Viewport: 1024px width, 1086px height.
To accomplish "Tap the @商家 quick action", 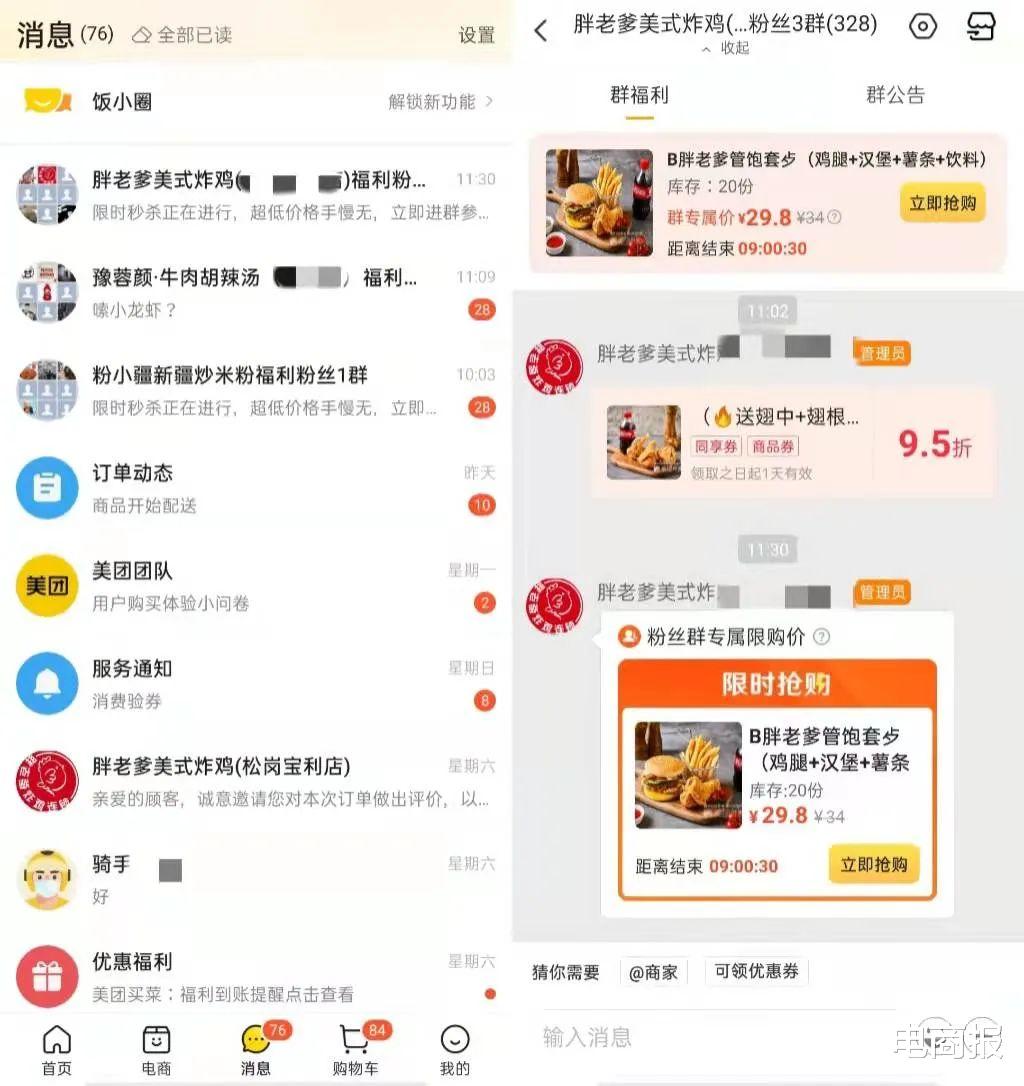I will 653,971.
